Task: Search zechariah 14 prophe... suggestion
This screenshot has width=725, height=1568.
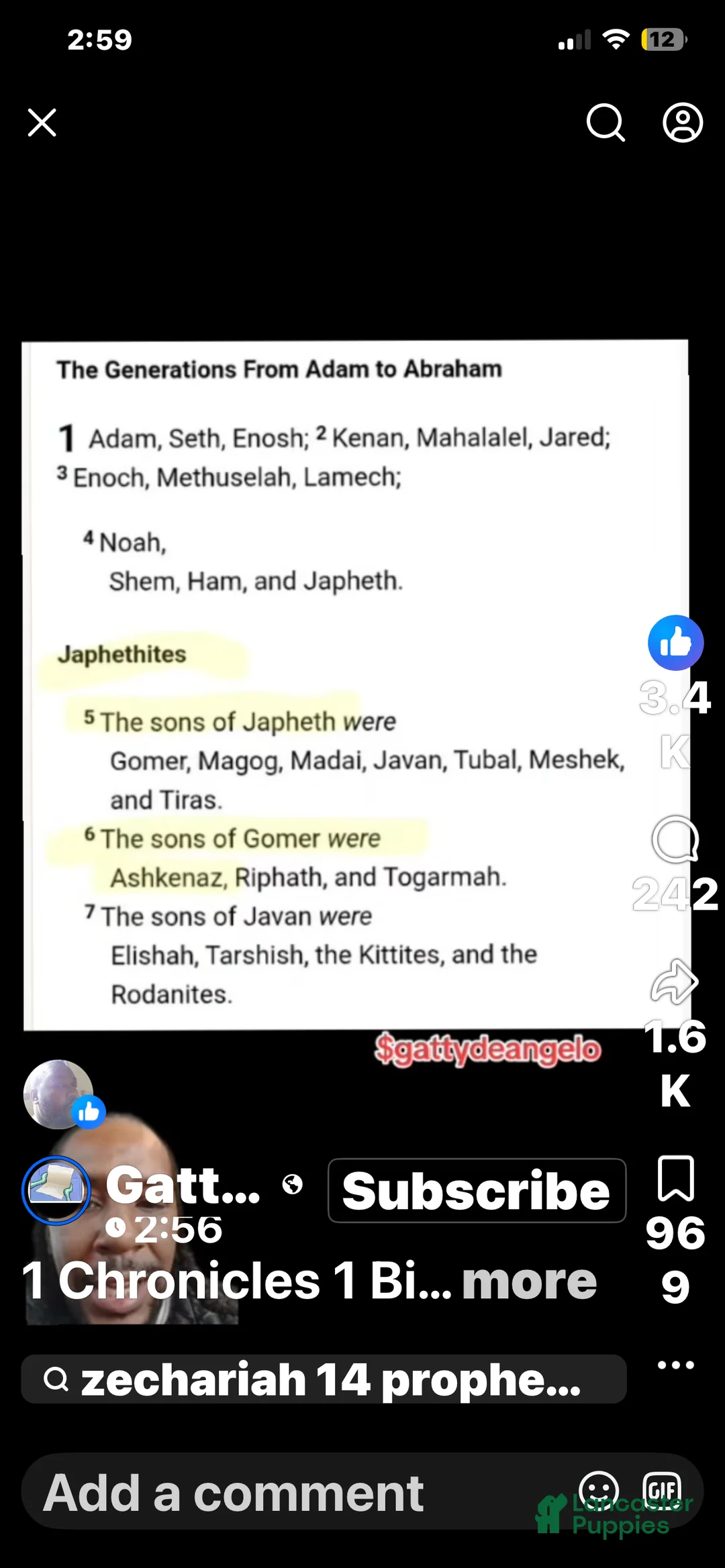Action: [324, 1379]
